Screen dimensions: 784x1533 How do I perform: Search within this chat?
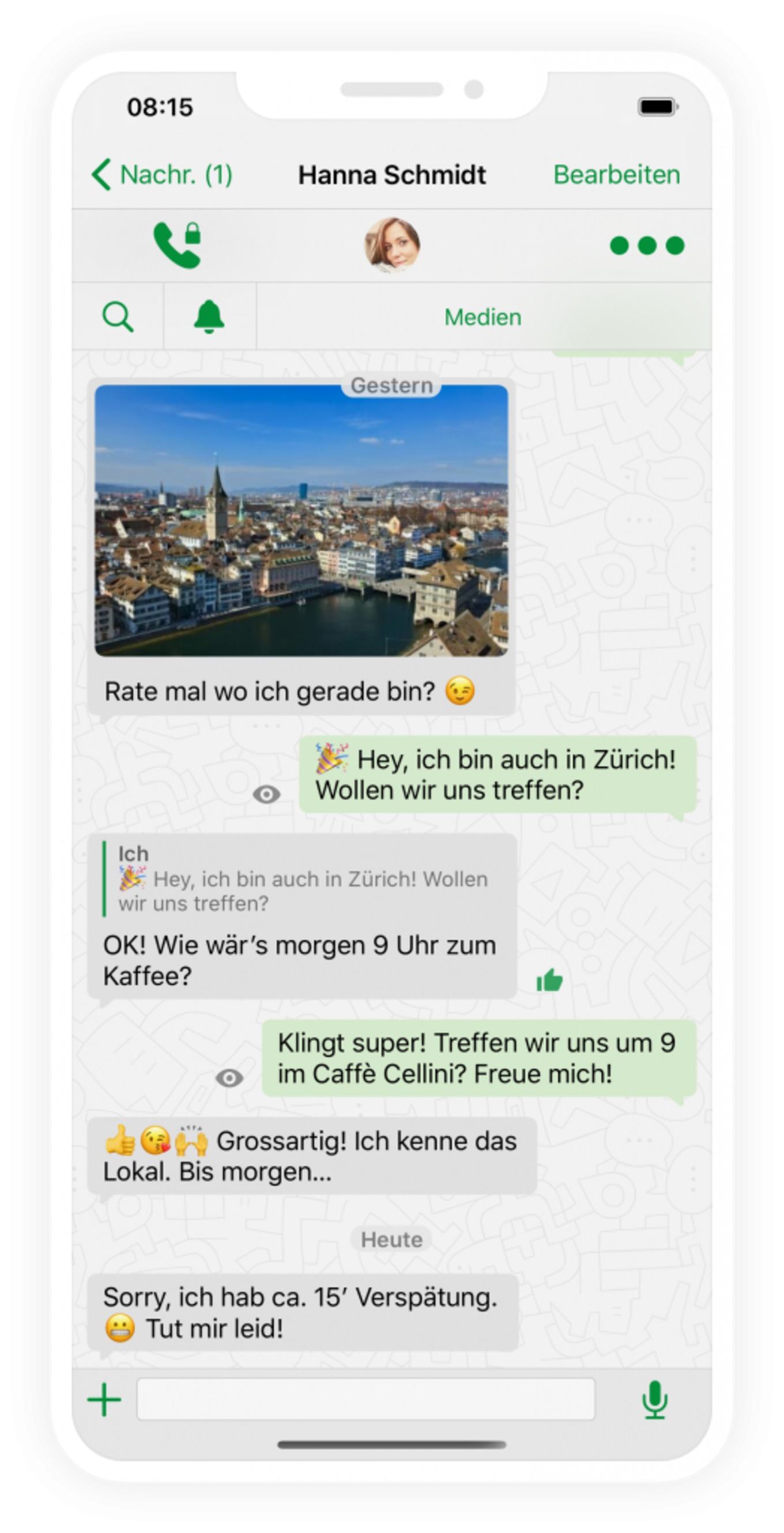[x=118, y=316]
